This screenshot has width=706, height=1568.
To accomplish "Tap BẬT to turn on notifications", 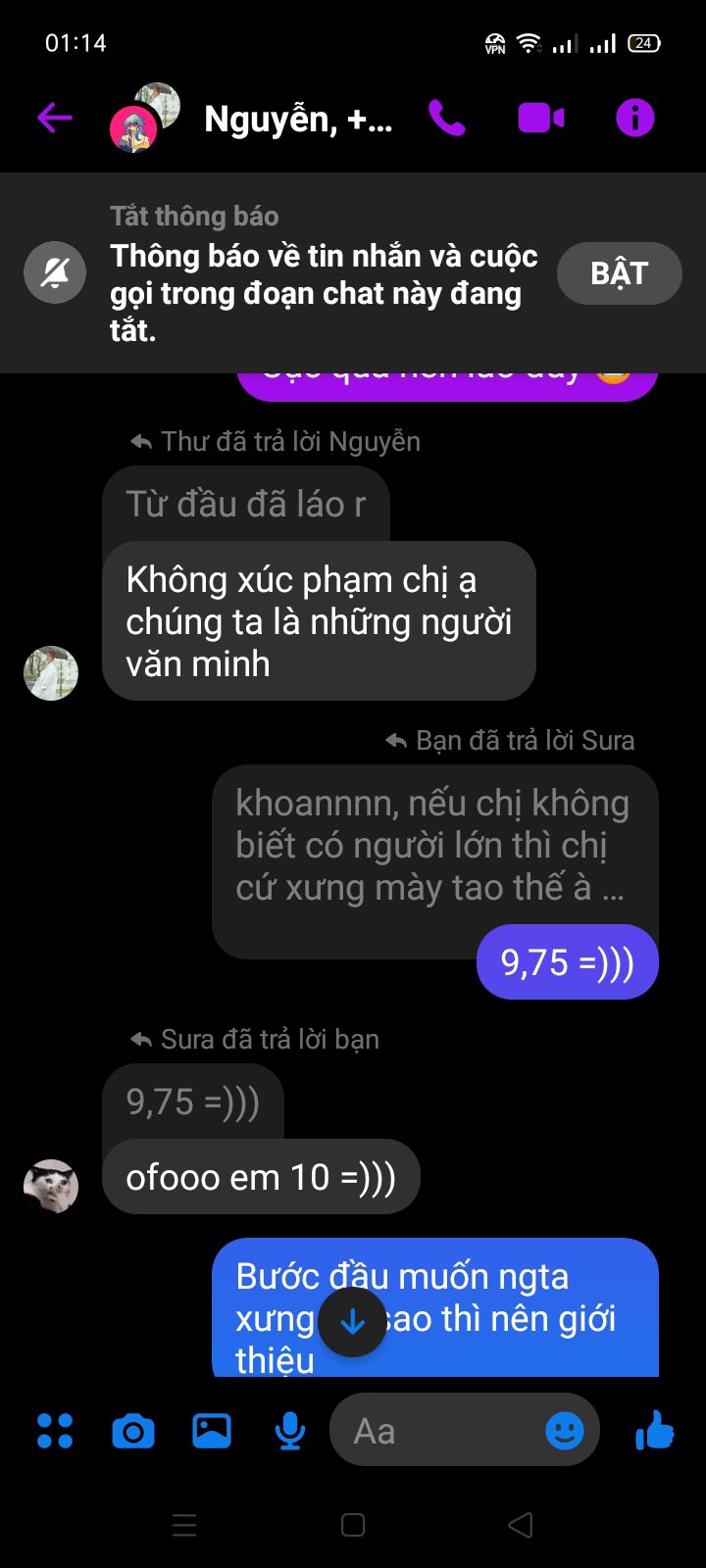I will point(620,273).
